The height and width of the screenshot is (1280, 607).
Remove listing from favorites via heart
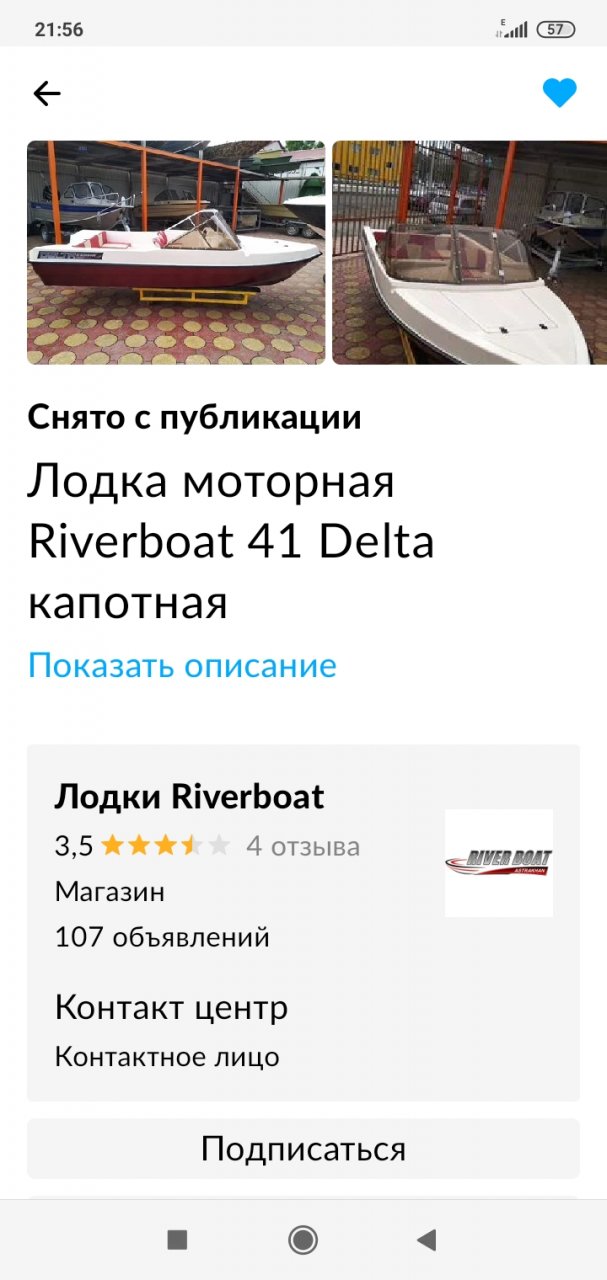559,94
